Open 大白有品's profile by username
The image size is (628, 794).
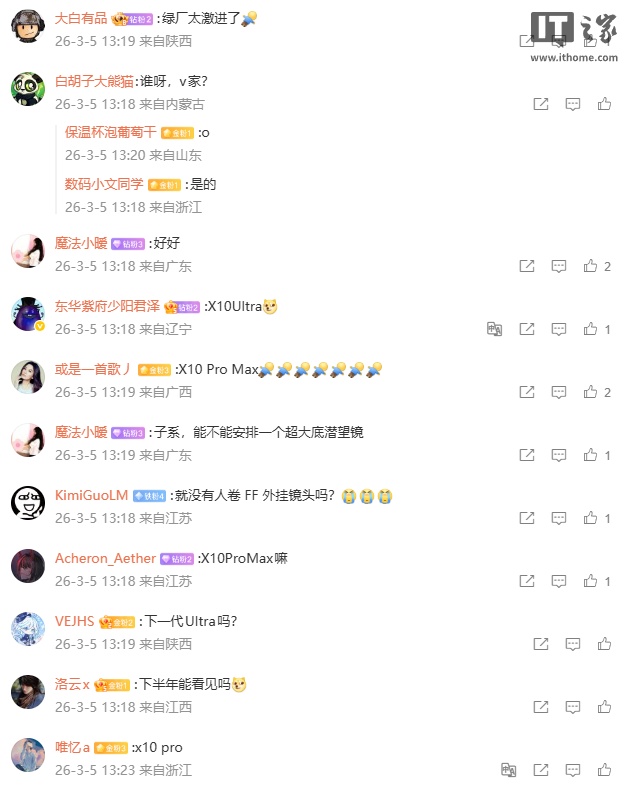pyautogui.click(x=81, y=18)
